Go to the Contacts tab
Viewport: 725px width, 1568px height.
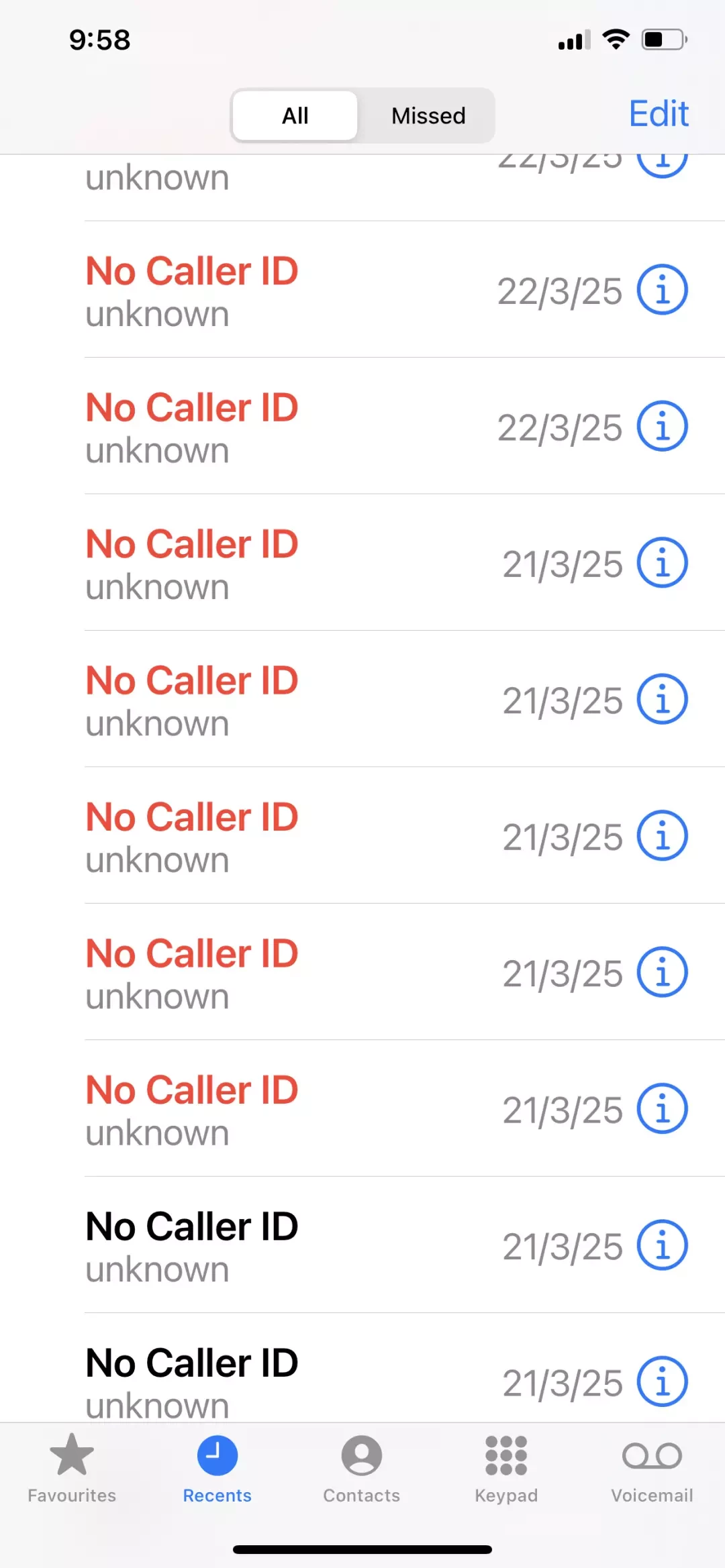click(362, 1469)
